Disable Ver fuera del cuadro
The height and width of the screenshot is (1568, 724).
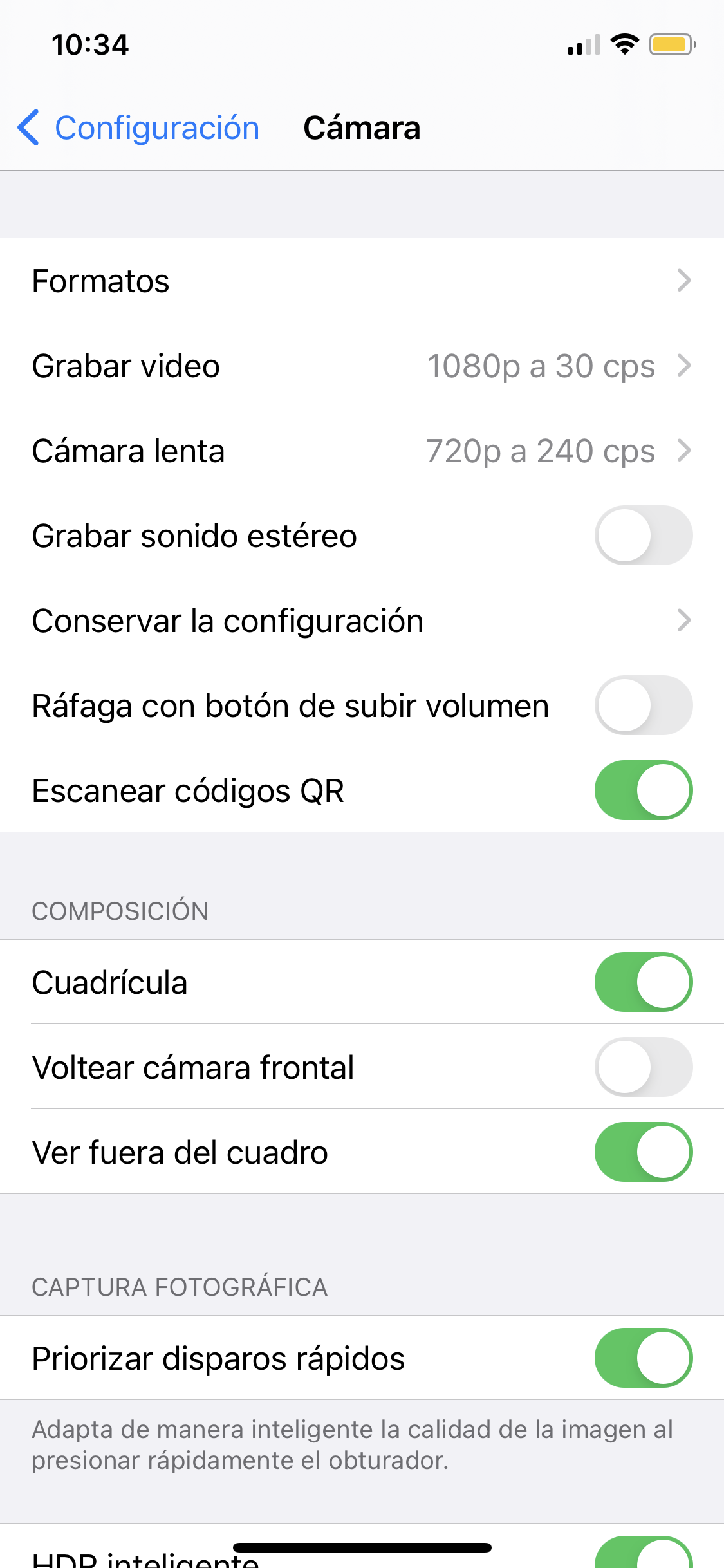(643, 1152)
